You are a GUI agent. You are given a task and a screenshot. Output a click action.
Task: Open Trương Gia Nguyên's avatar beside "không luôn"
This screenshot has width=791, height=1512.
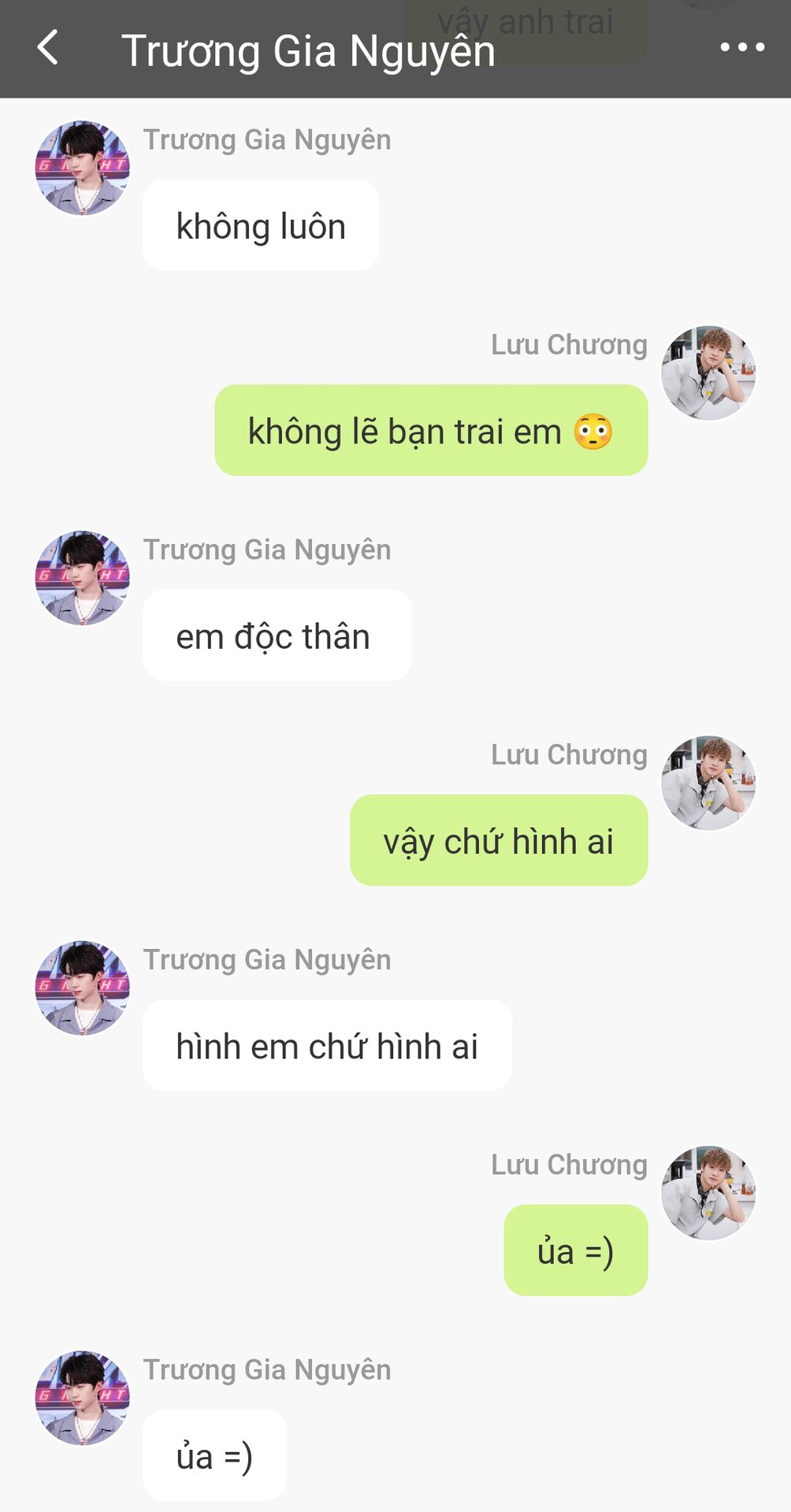83,168
